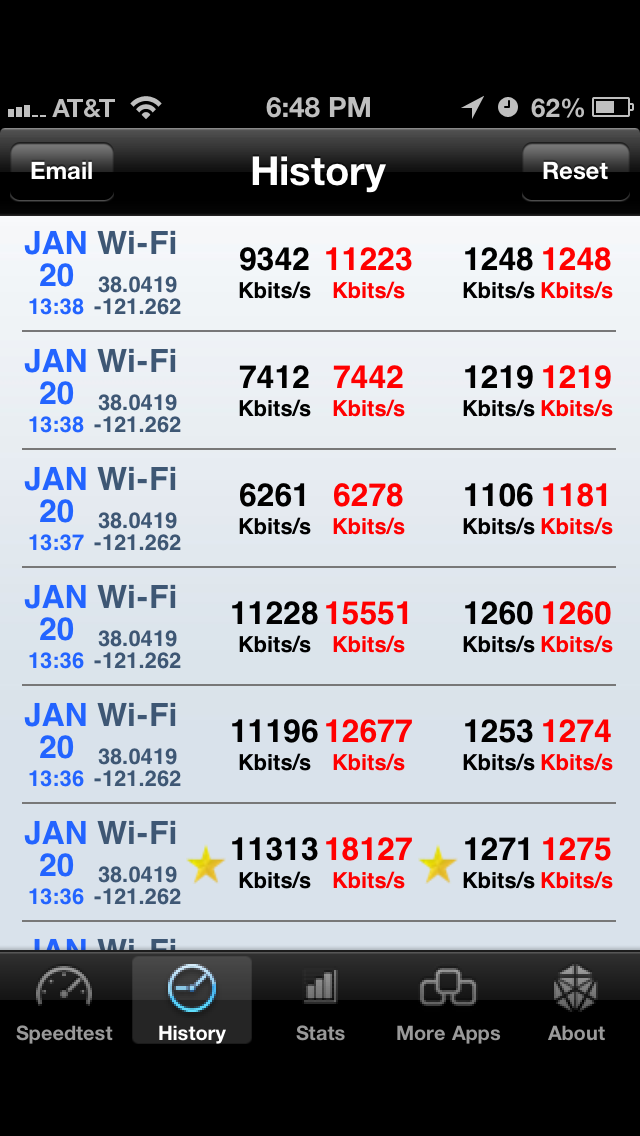640x1136 pixels.
Task: Open the About tab
Action: pyautogui.click(x=576, y=1003)
